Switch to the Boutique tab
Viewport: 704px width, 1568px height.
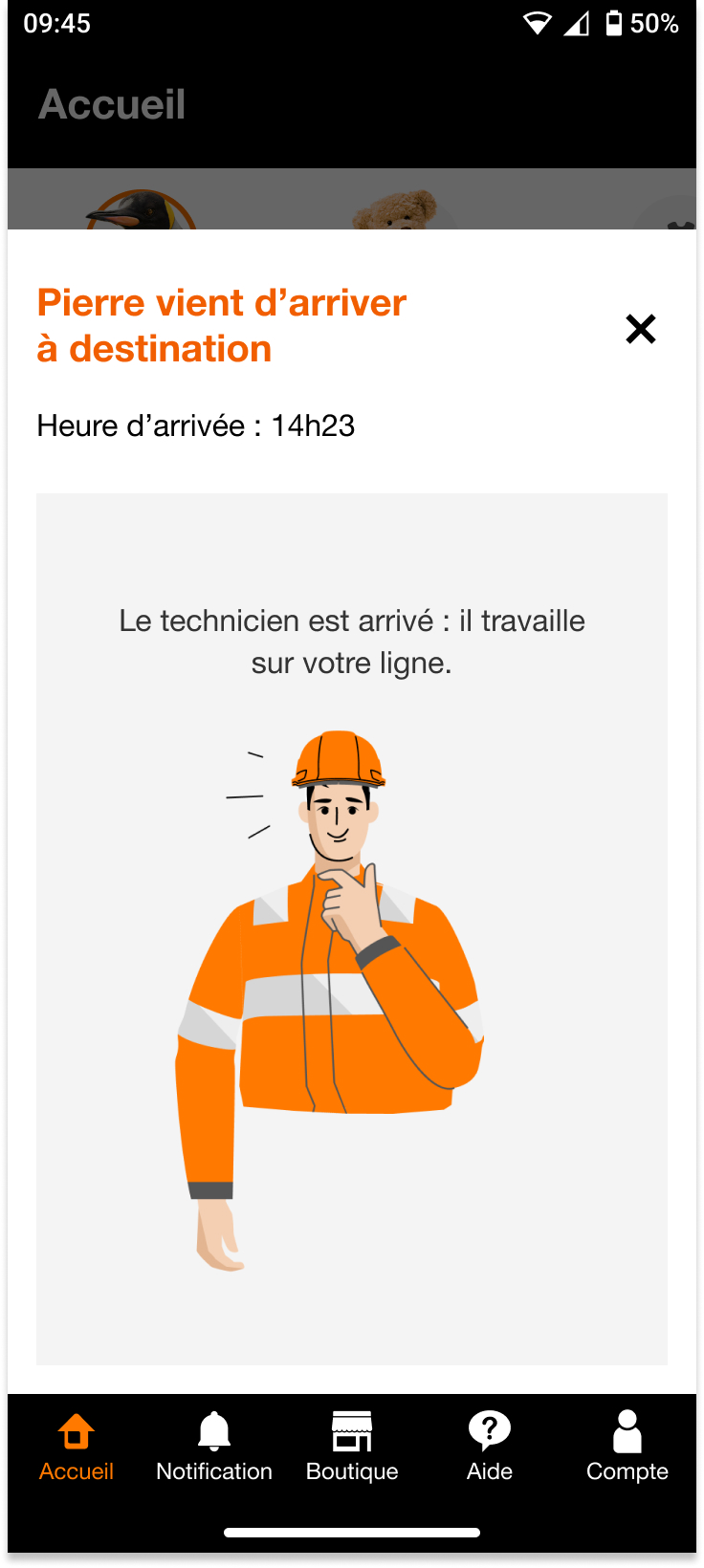pos(352,1448)
